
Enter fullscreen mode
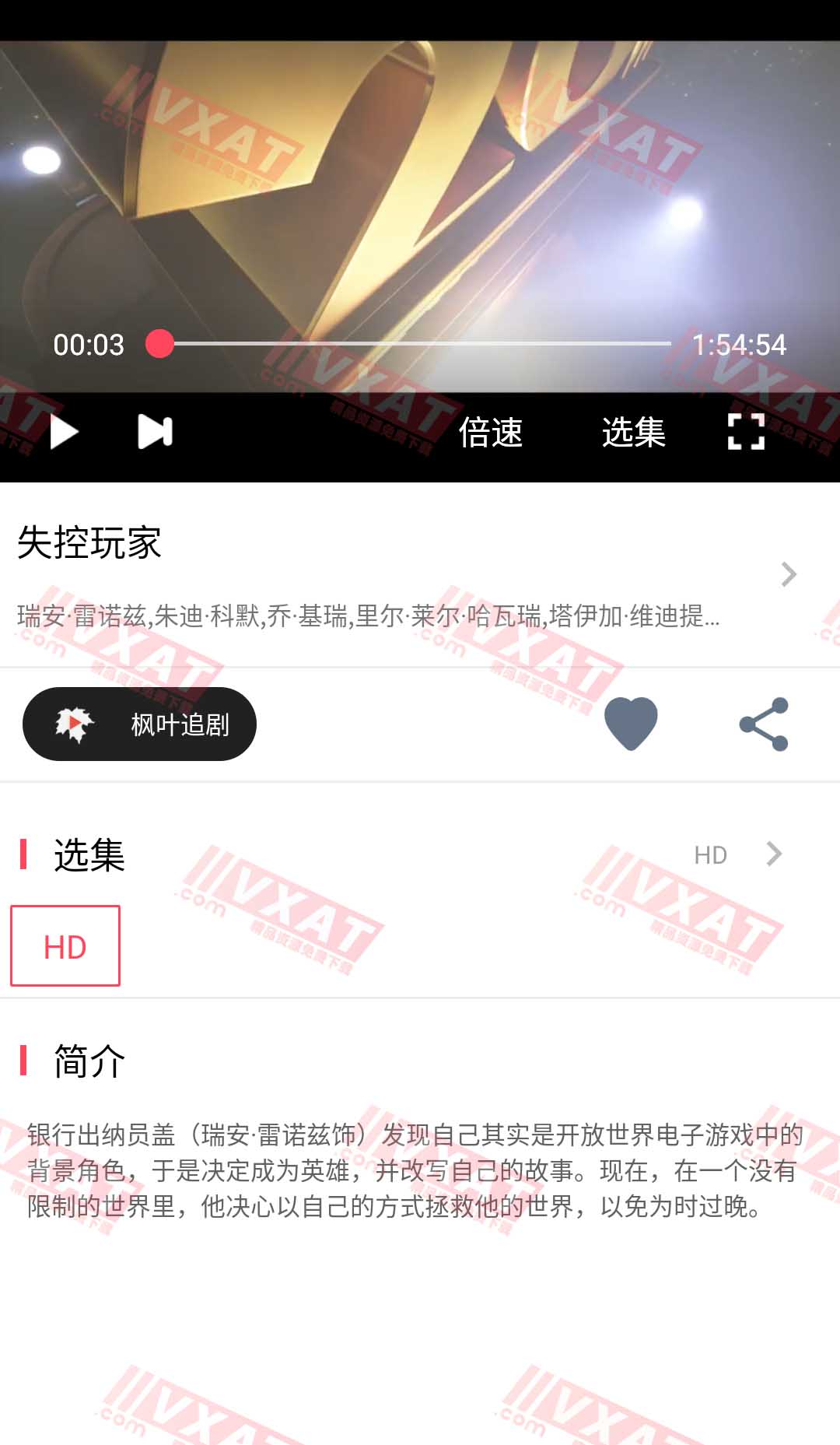(746, 432)
